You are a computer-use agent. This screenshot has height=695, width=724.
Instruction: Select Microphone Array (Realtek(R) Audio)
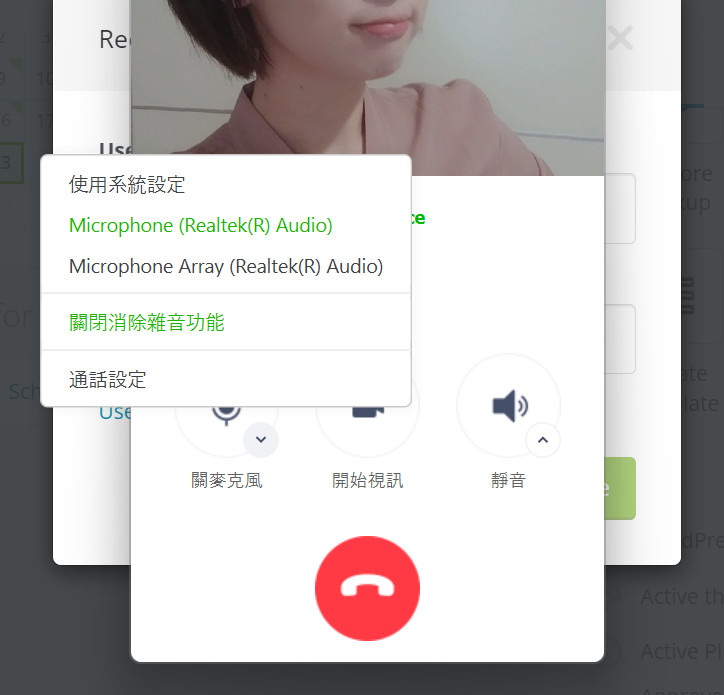pos(225,266)
